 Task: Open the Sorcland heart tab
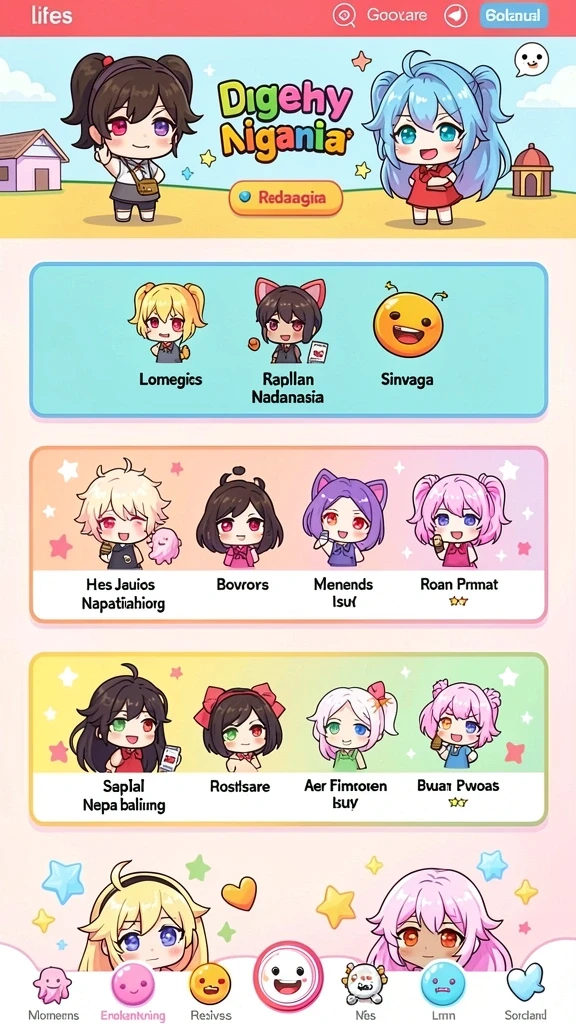[x=526, y=993]
